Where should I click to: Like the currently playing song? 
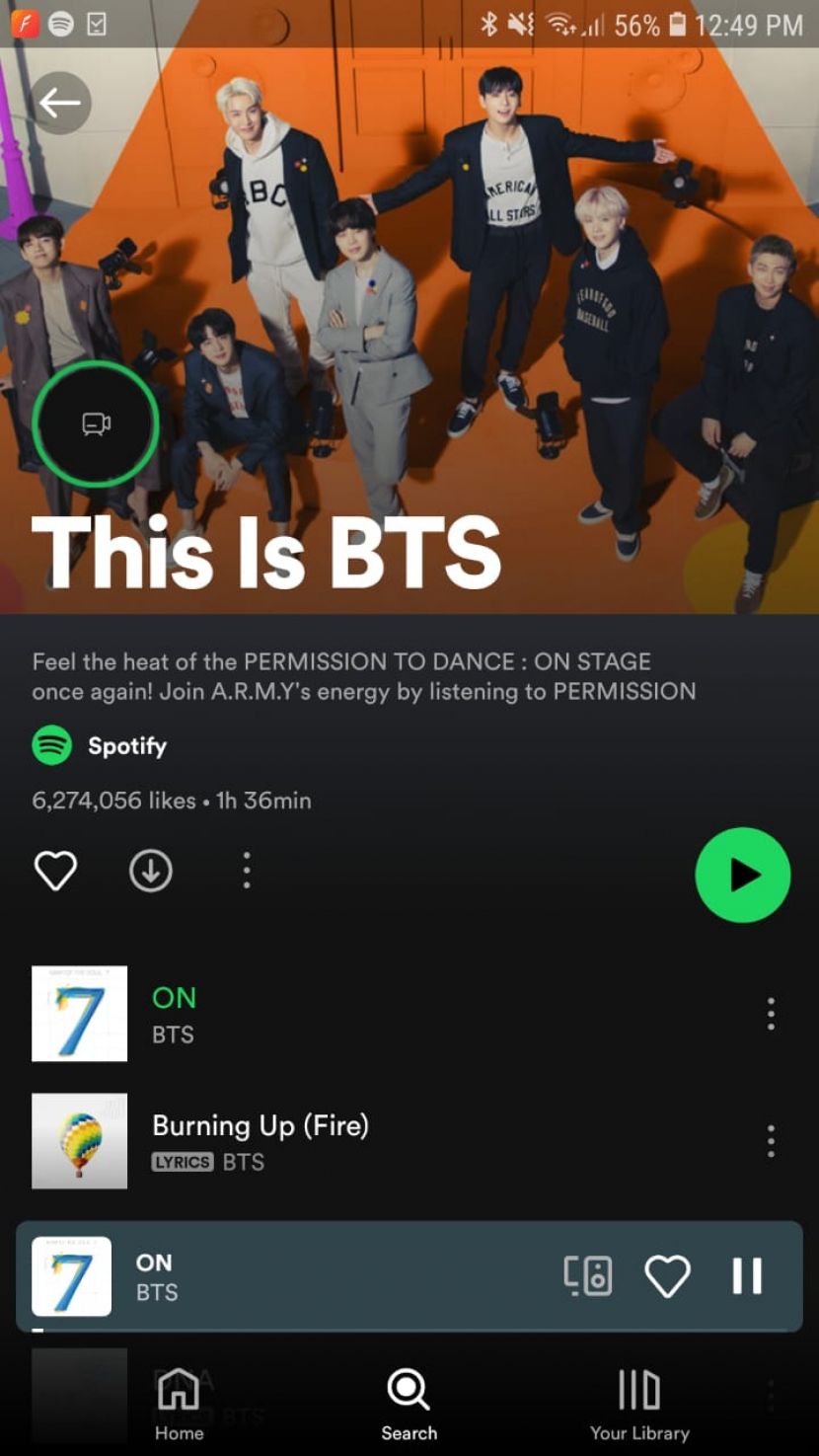pos(667,1276)
